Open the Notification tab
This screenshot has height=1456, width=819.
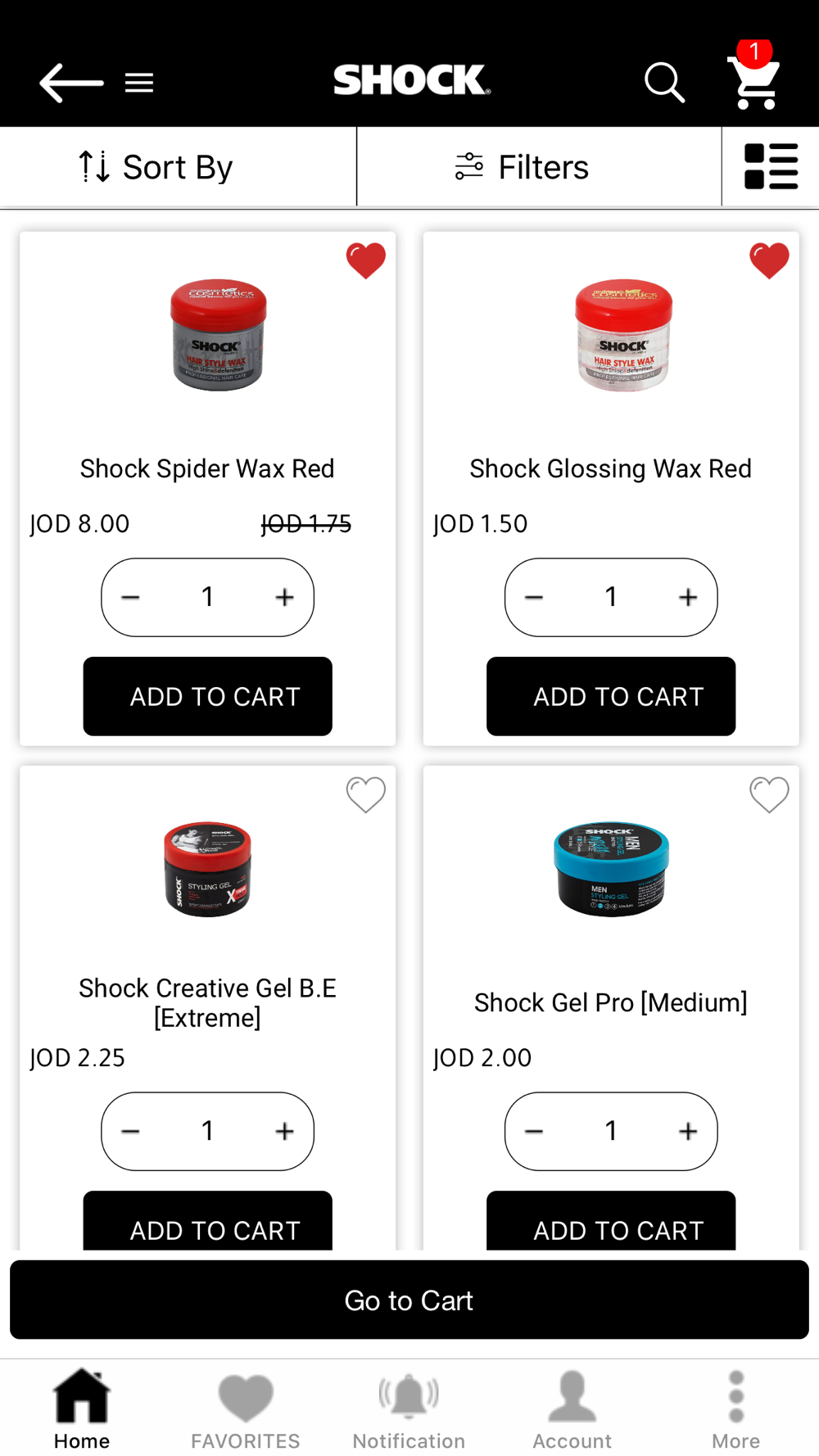pyautogui.click(x=409, y=1409)
